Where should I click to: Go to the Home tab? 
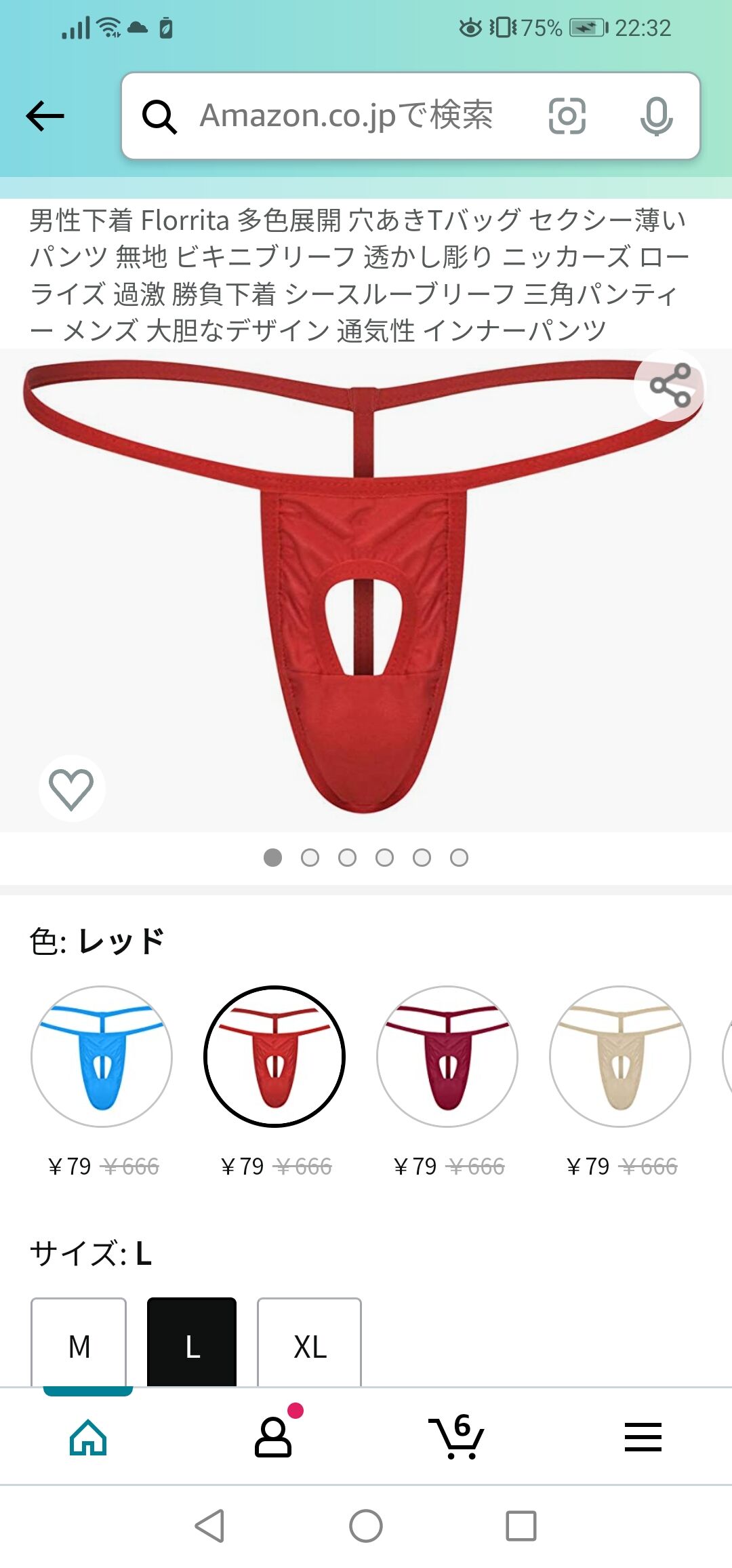point(88,1436)
